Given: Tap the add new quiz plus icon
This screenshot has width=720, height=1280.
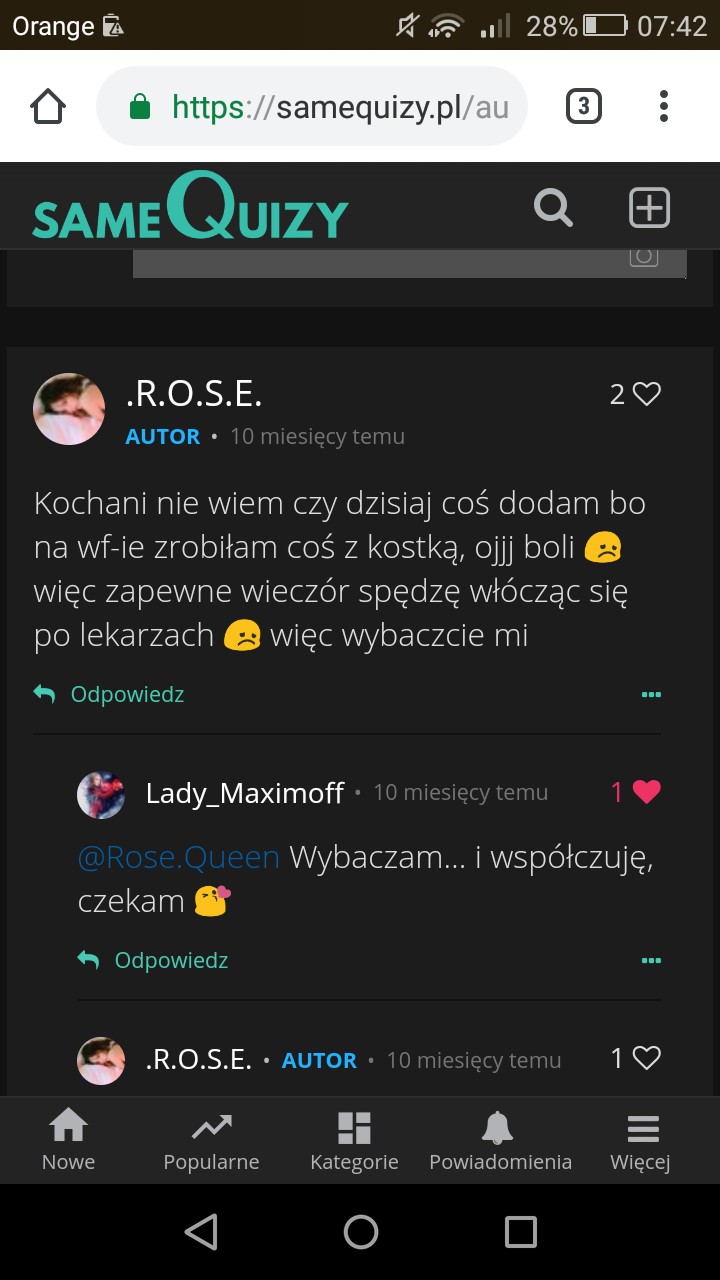Looking at the screenshot, I should [649, 208].
